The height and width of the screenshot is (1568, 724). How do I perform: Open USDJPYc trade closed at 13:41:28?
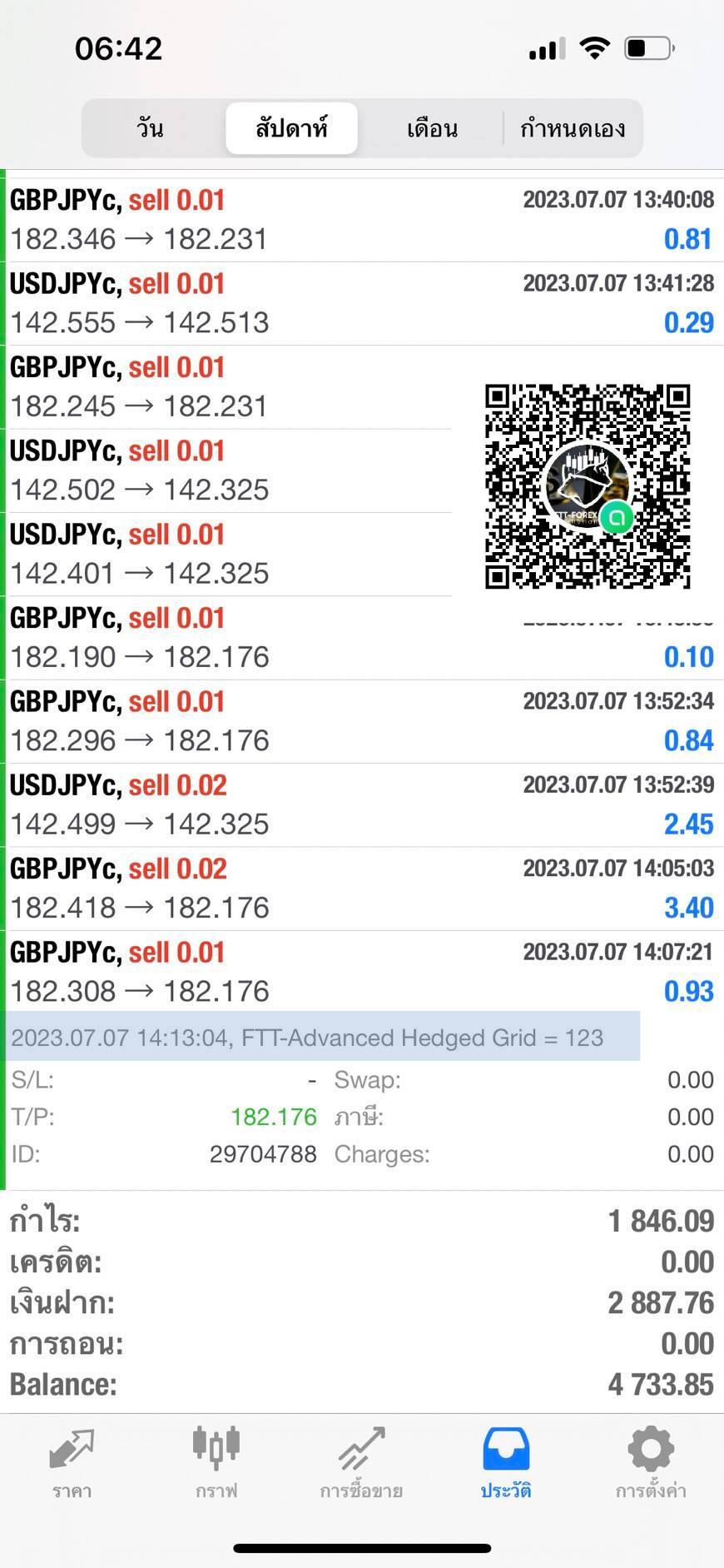(362, 304)
